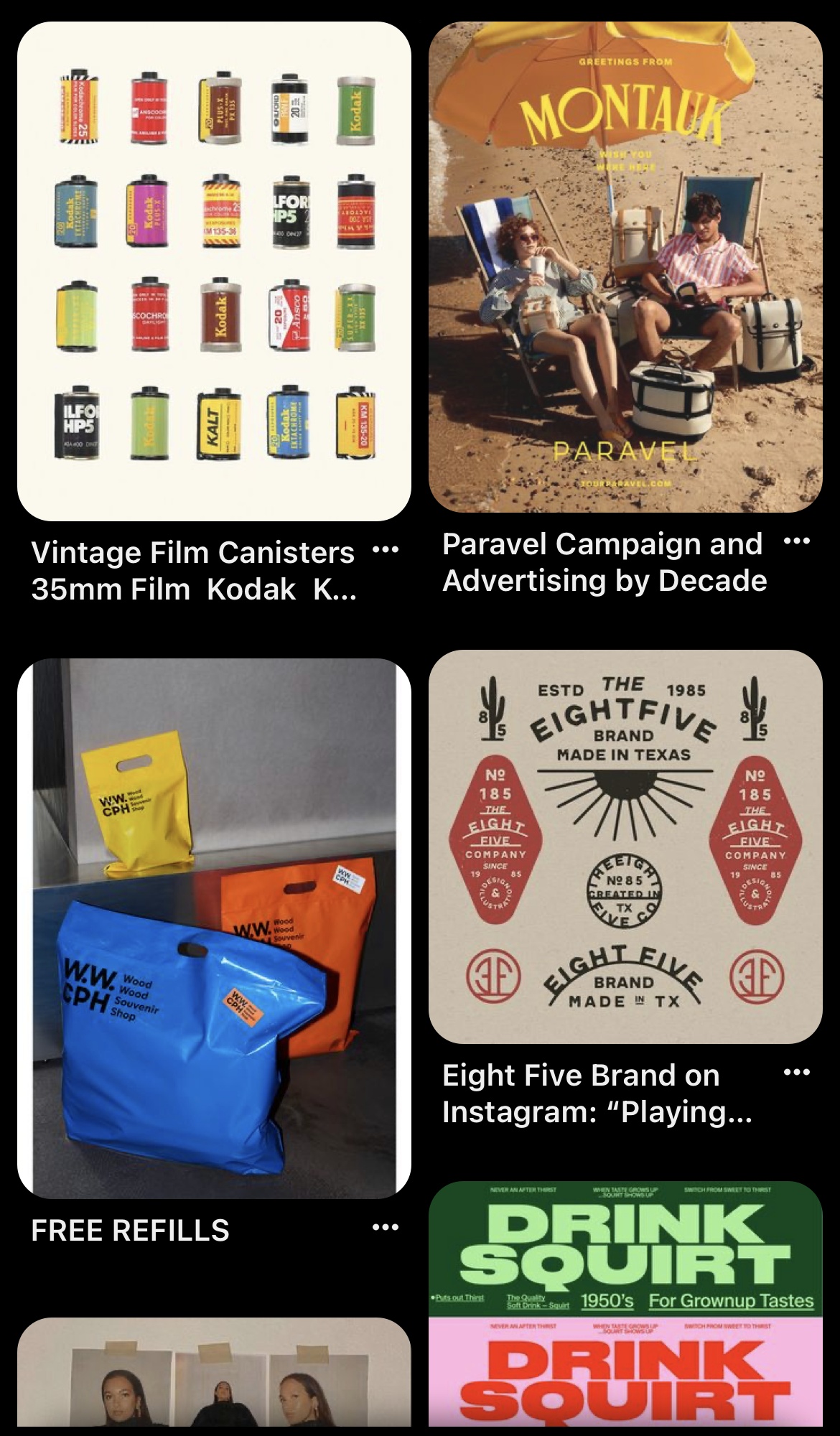Open the Drink Squirt poster pin

click(625, 1303)
